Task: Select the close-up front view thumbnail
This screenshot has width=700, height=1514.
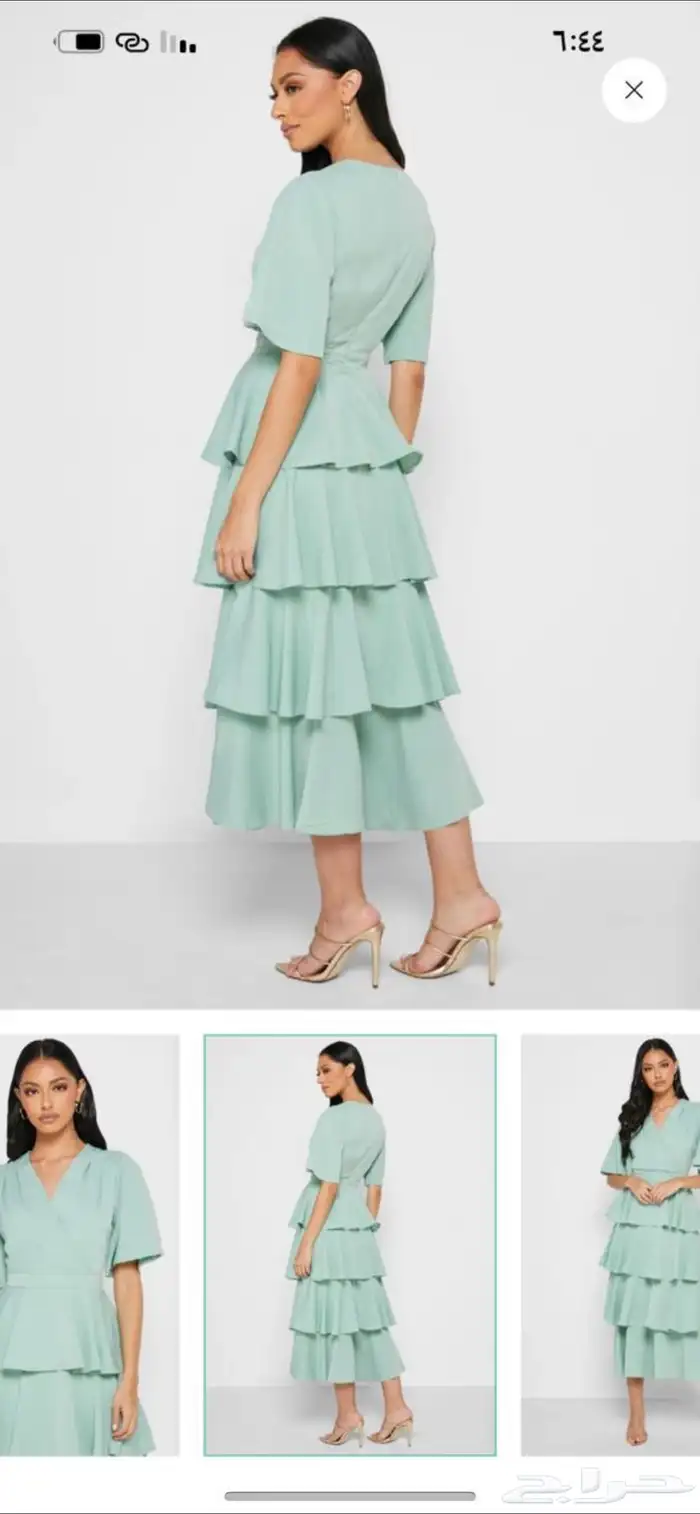Action: tap(88, 1245)
